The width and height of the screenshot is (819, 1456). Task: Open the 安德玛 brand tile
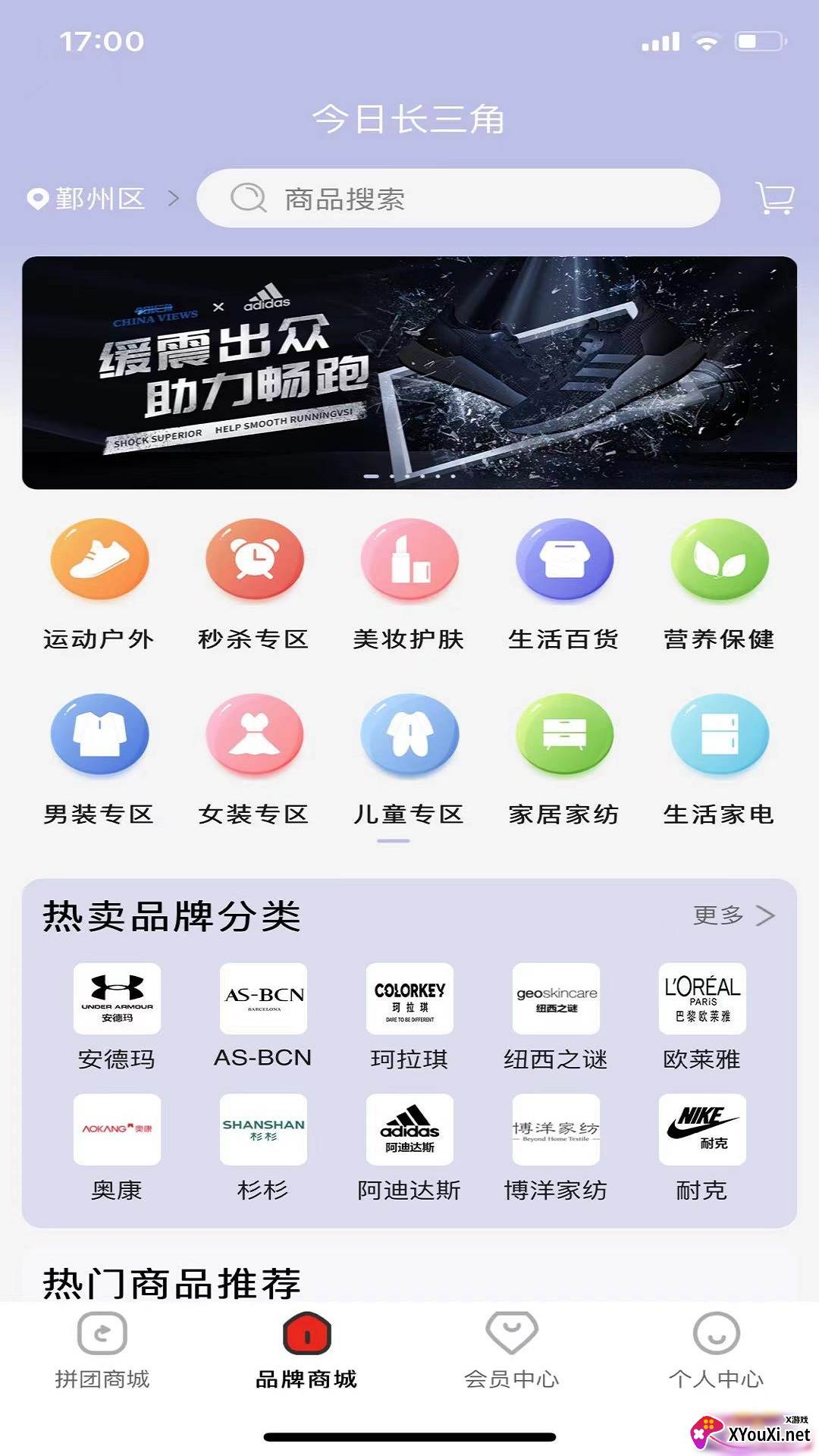(117, 1017)
